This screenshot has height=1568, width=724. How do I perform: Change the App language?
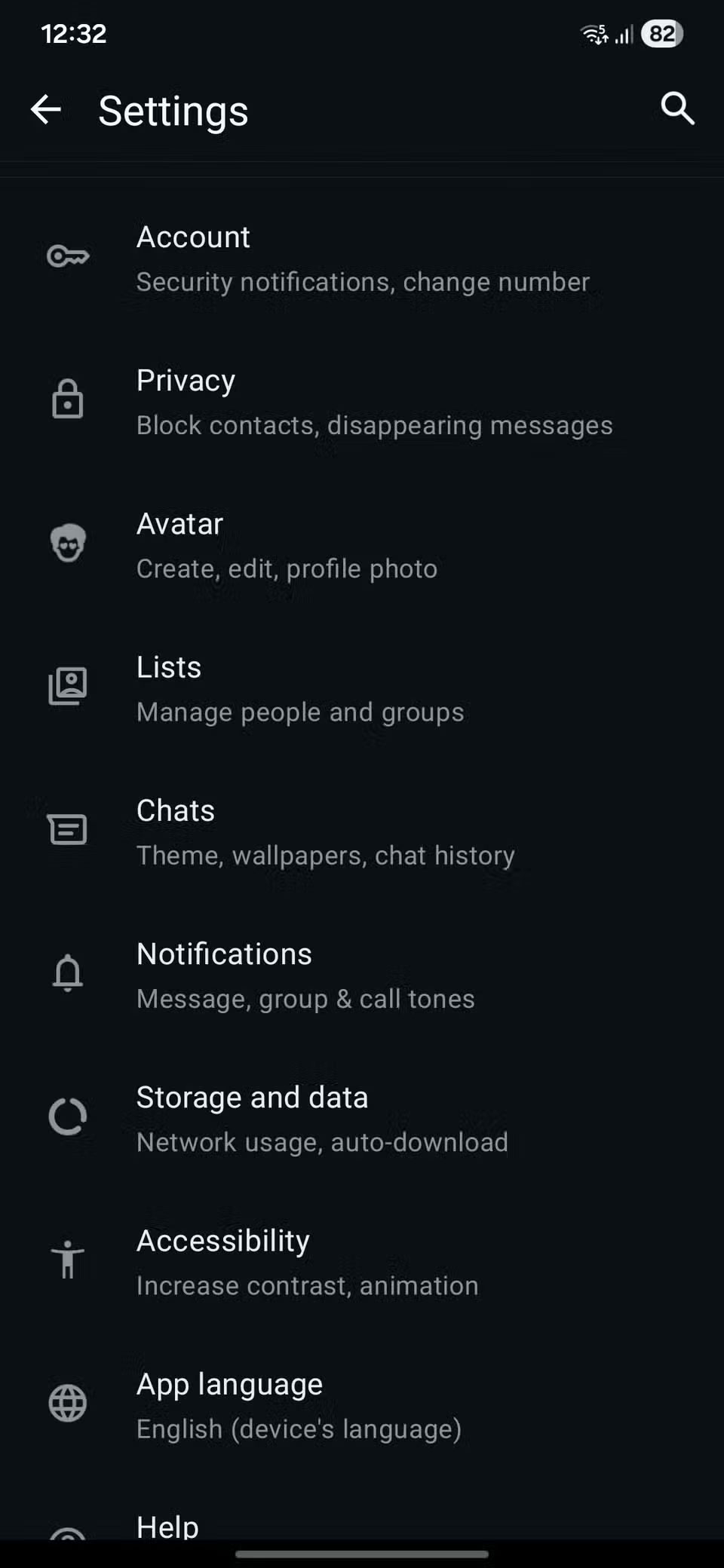click(x=362, y=1404)
